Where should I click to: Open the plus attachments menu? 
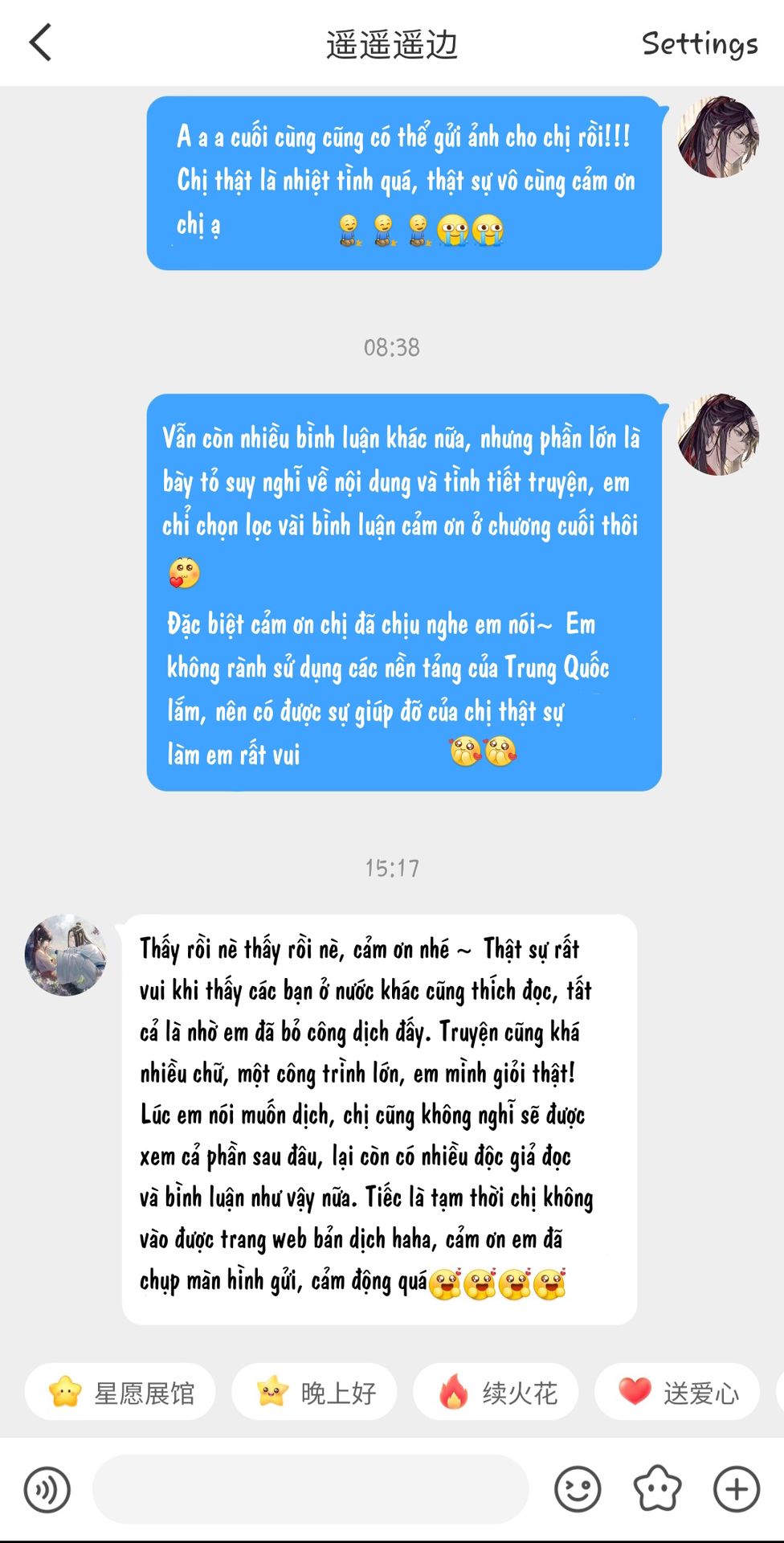pyautogui.click(x=737, y=1489)
